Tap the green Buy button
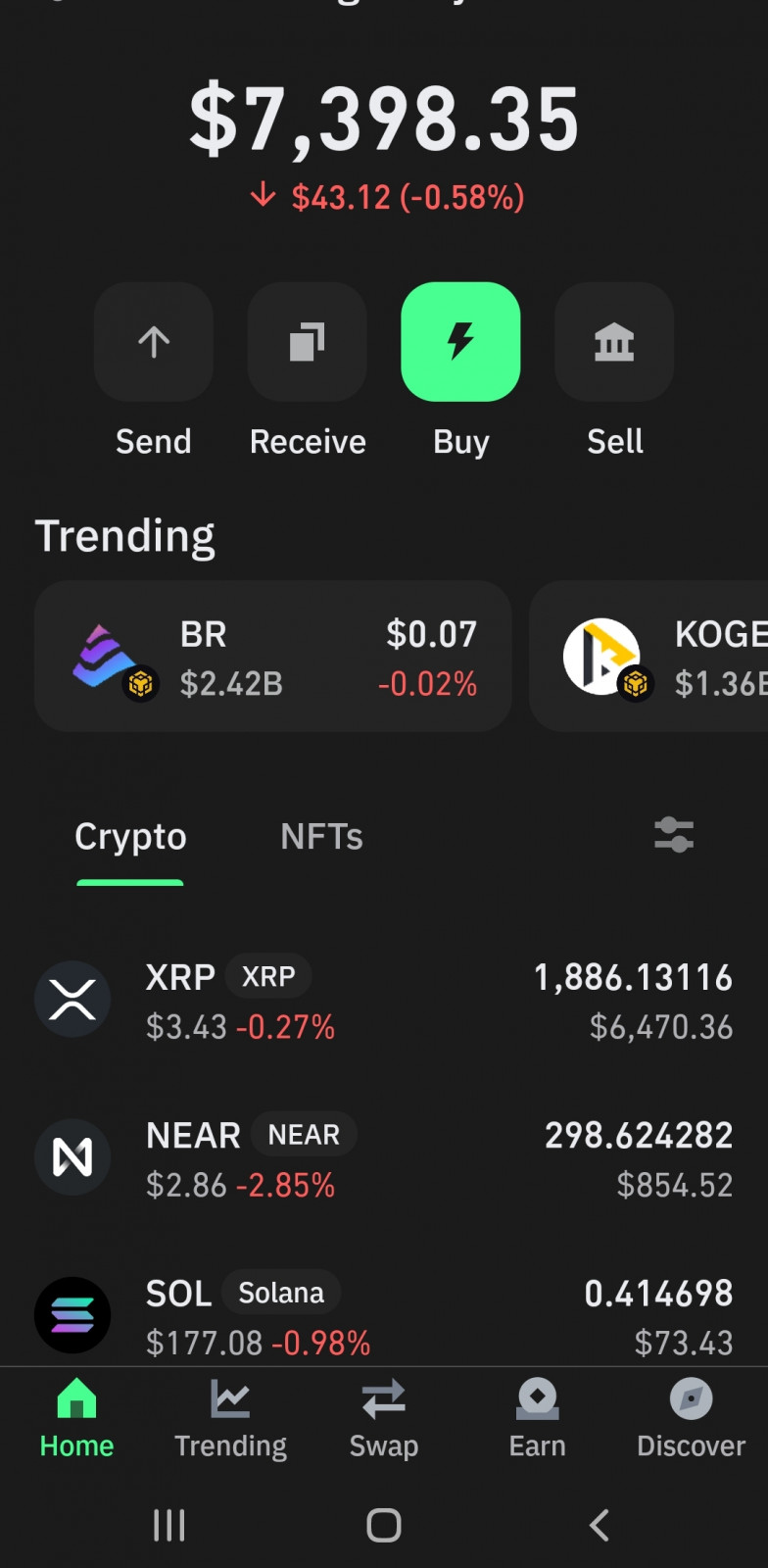This screenshot has width=768, height=1568. [x=460, y=342]
